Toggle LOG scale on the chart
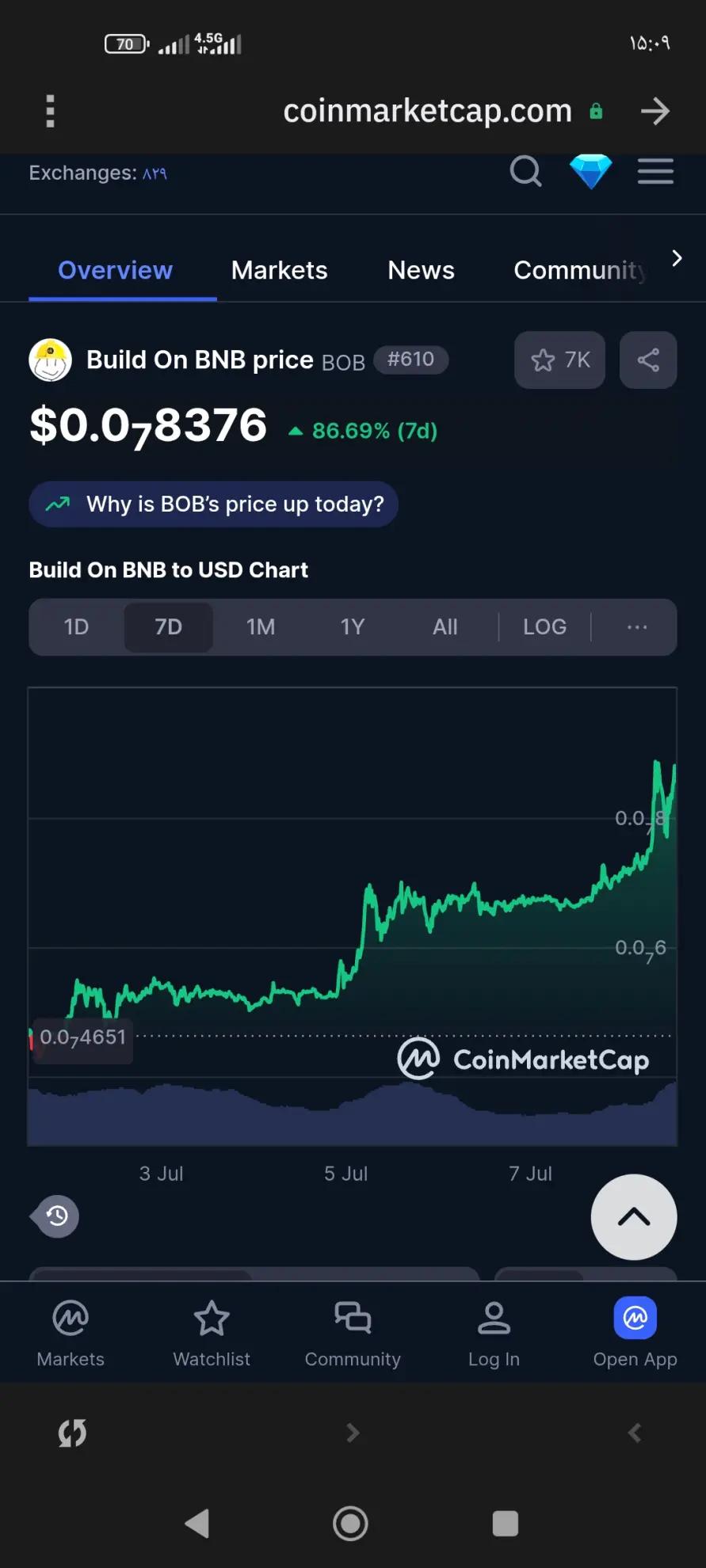The image size is (706, 1568). click(x=544, y=627)
